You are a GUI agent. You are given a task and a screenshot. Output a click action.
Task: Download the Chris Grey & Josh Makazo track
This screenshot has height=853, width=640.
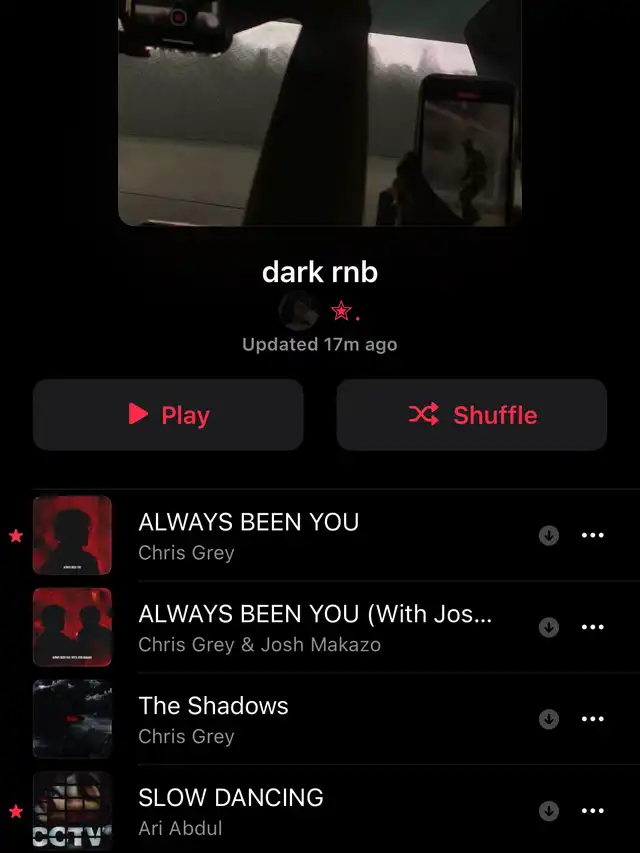click(x=549, y=627)
